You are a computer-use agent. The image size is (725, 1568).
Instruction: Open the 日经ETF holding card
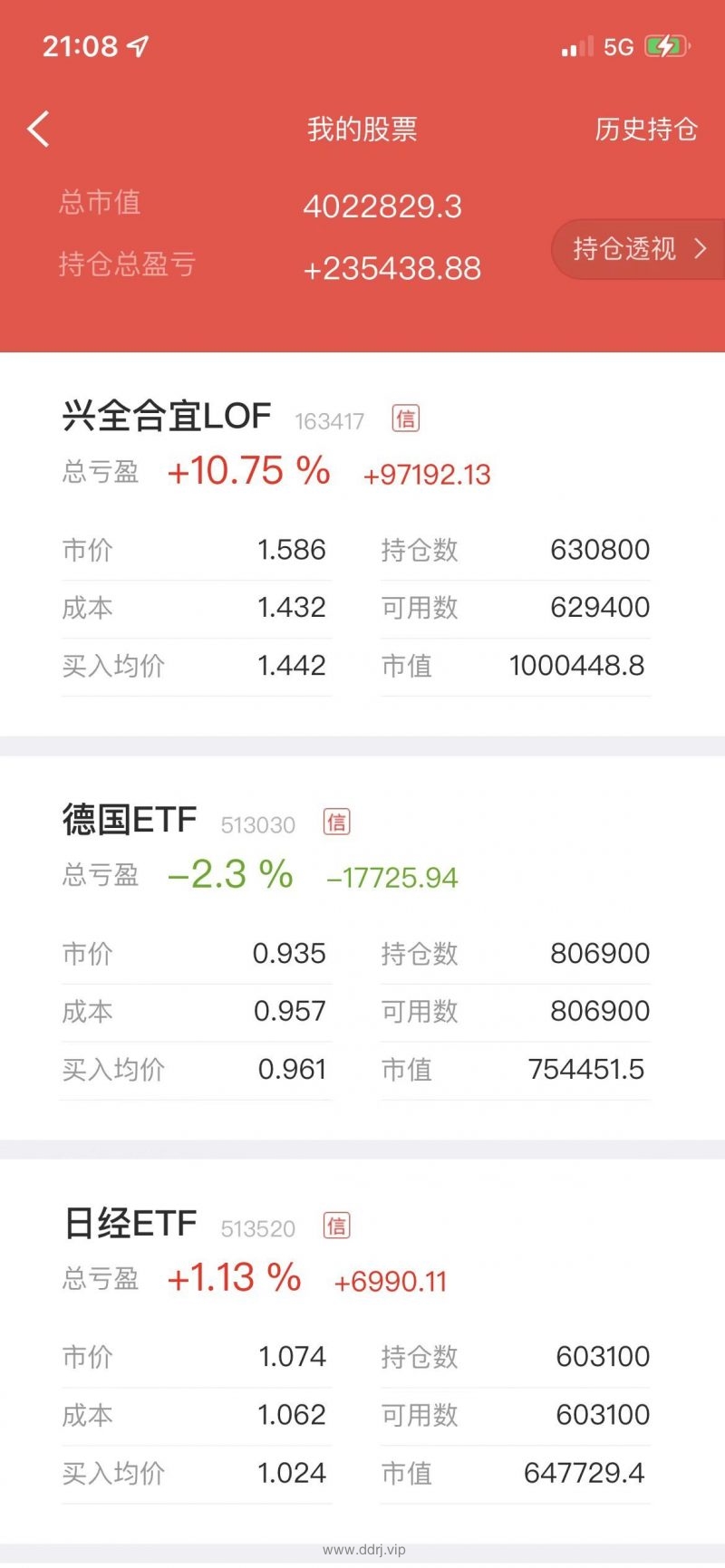tap(362, 1352)
